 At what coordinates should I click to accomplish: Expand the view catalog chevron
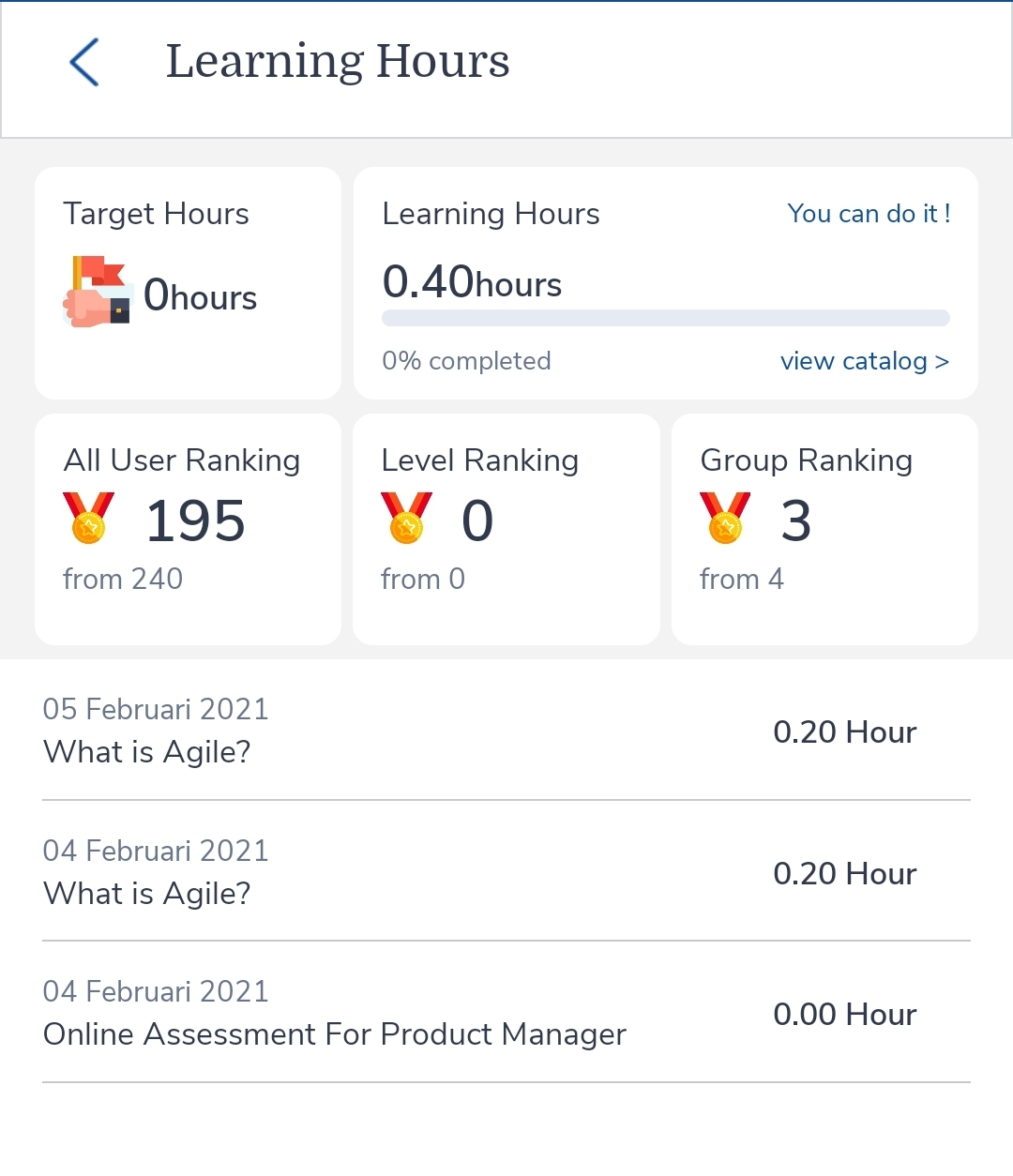click(942, 361)
